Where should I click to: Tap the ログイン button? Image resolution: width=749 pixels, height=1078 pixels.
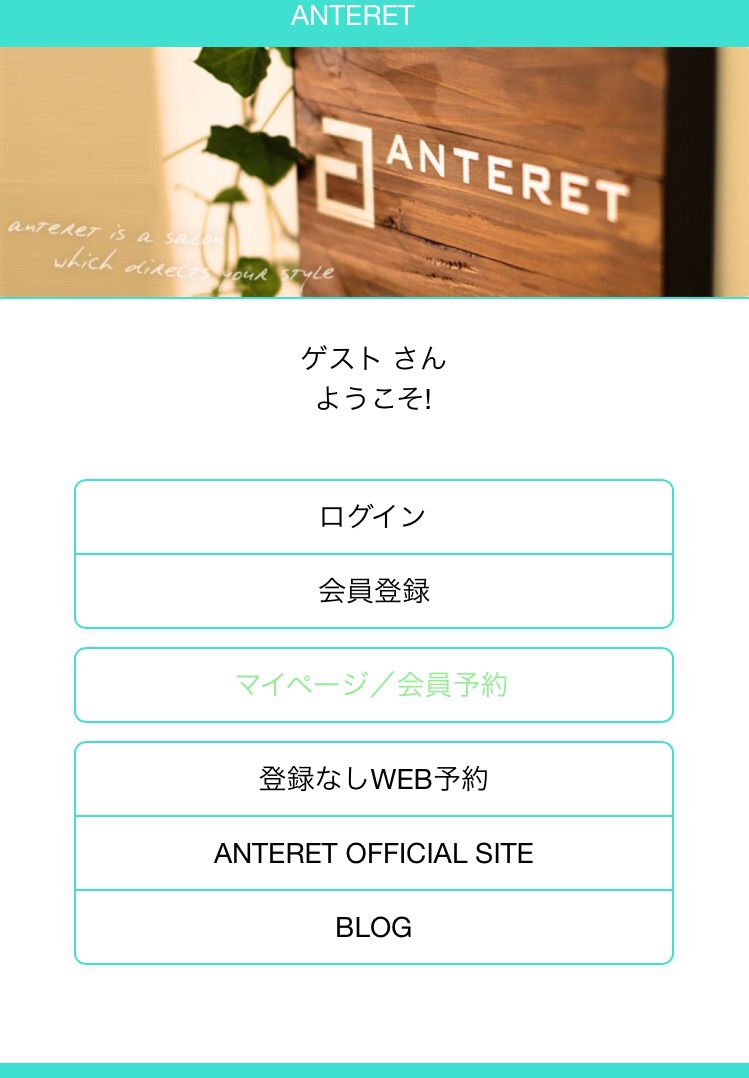coord(373,517)
